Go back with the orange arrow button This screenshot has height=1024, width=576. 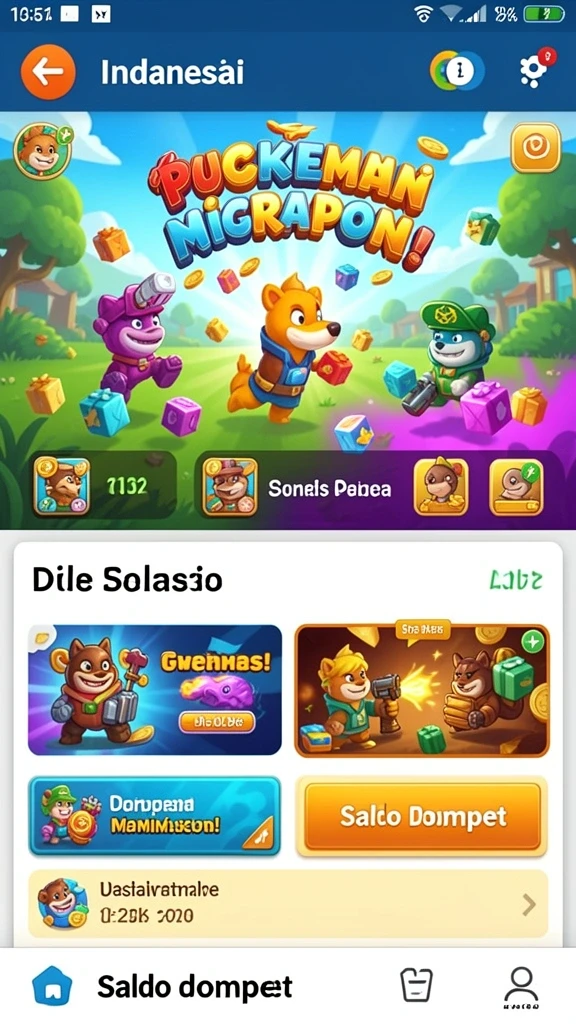[48, 71]
